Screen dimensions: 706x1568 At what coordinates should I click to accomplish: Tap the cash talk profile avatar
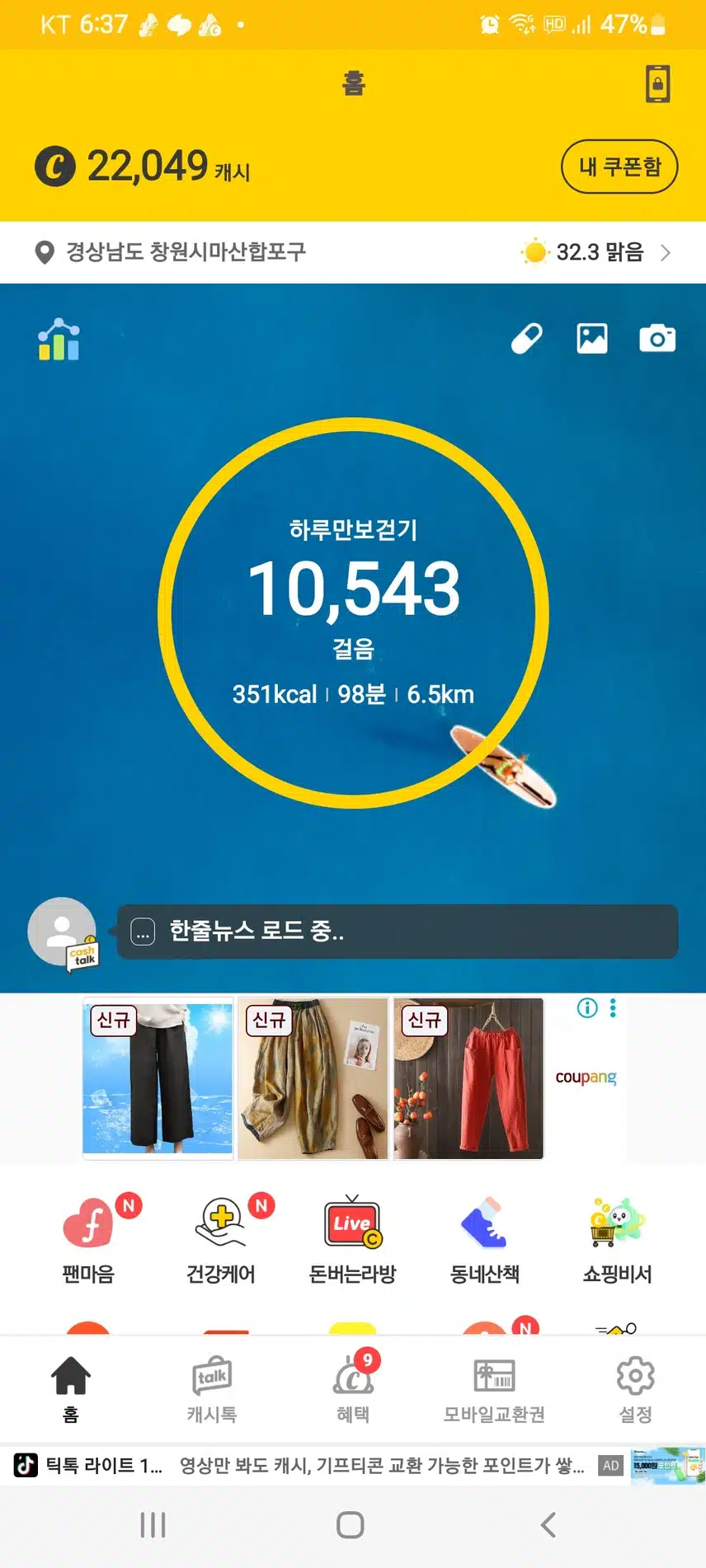pos(62,932)
